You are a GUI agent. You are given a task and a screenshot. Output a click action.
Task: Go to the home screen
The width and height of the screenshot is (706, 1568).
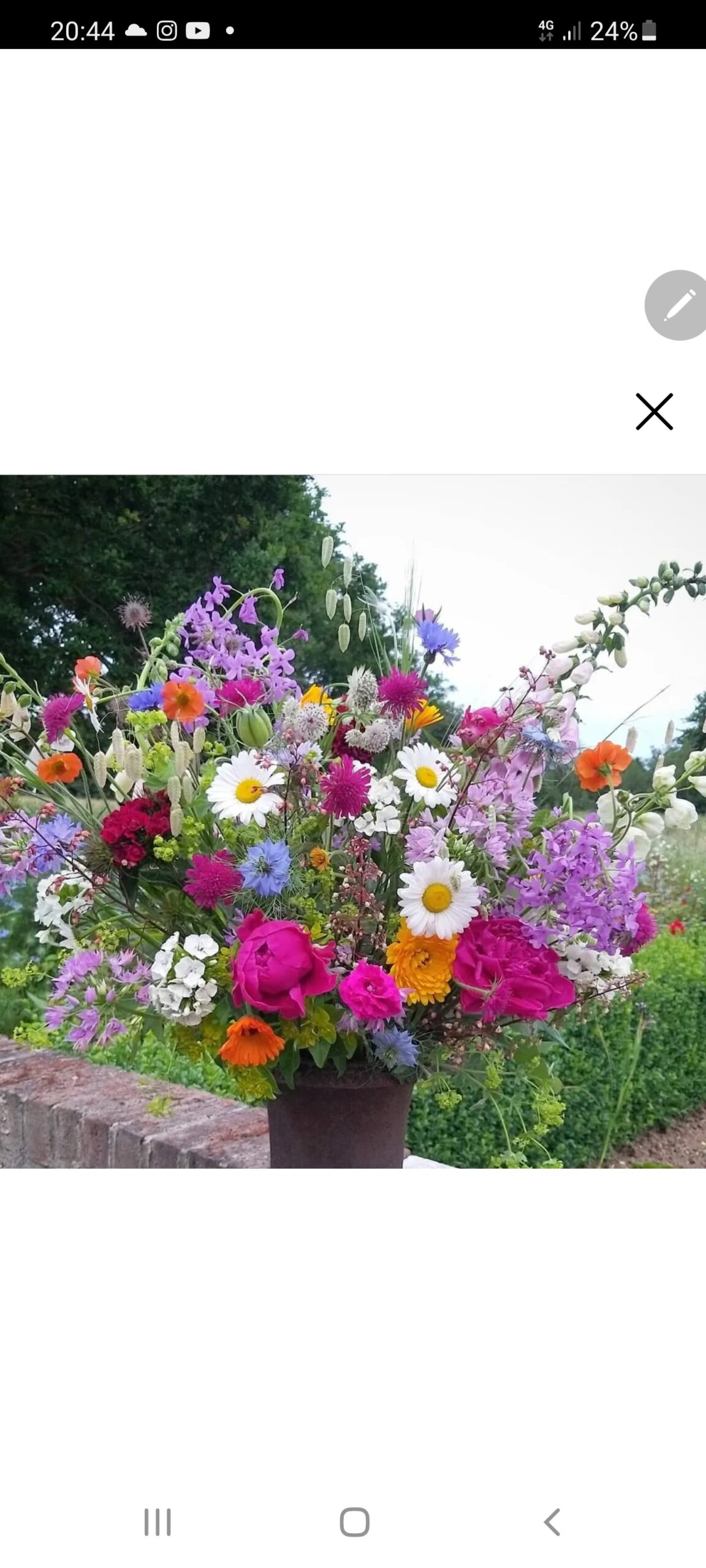click(x=354, y=1522)
